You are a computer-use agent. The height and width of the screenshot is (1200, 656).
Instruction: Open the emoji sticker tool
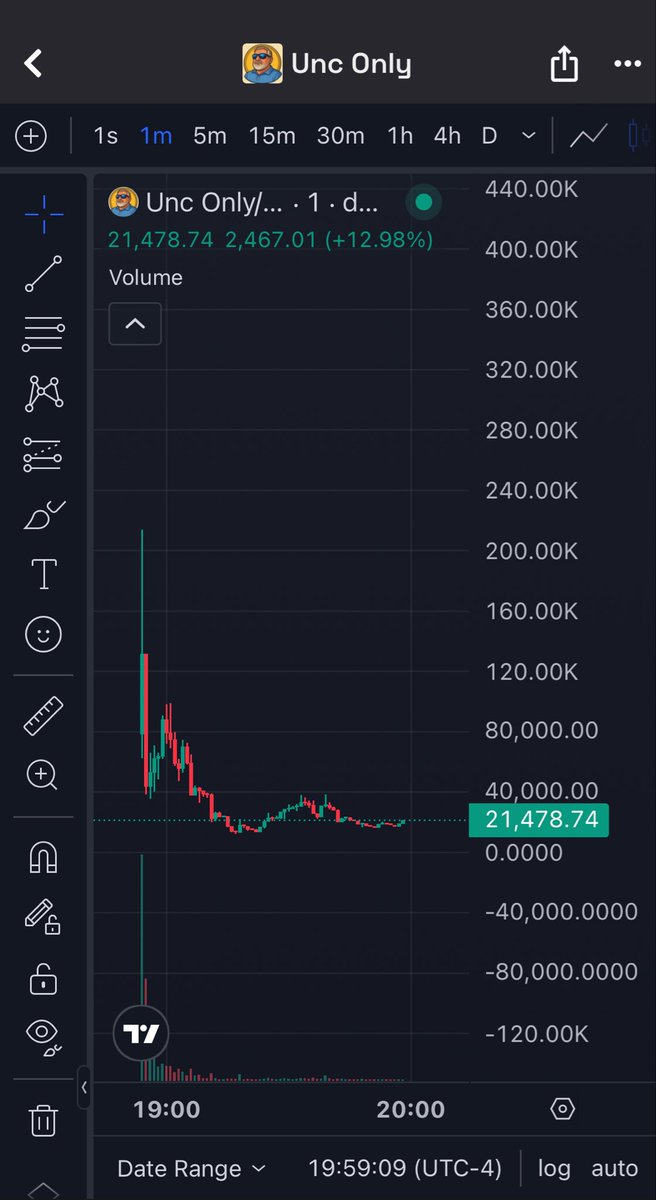coord(43,635)
